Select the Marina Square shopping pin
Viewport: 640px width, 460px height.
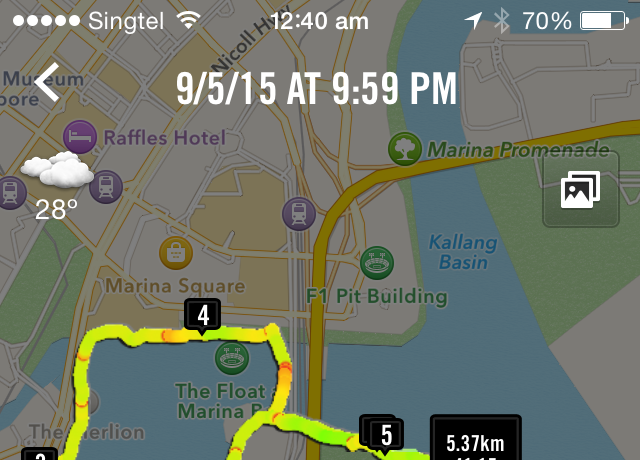coord(175,253)
